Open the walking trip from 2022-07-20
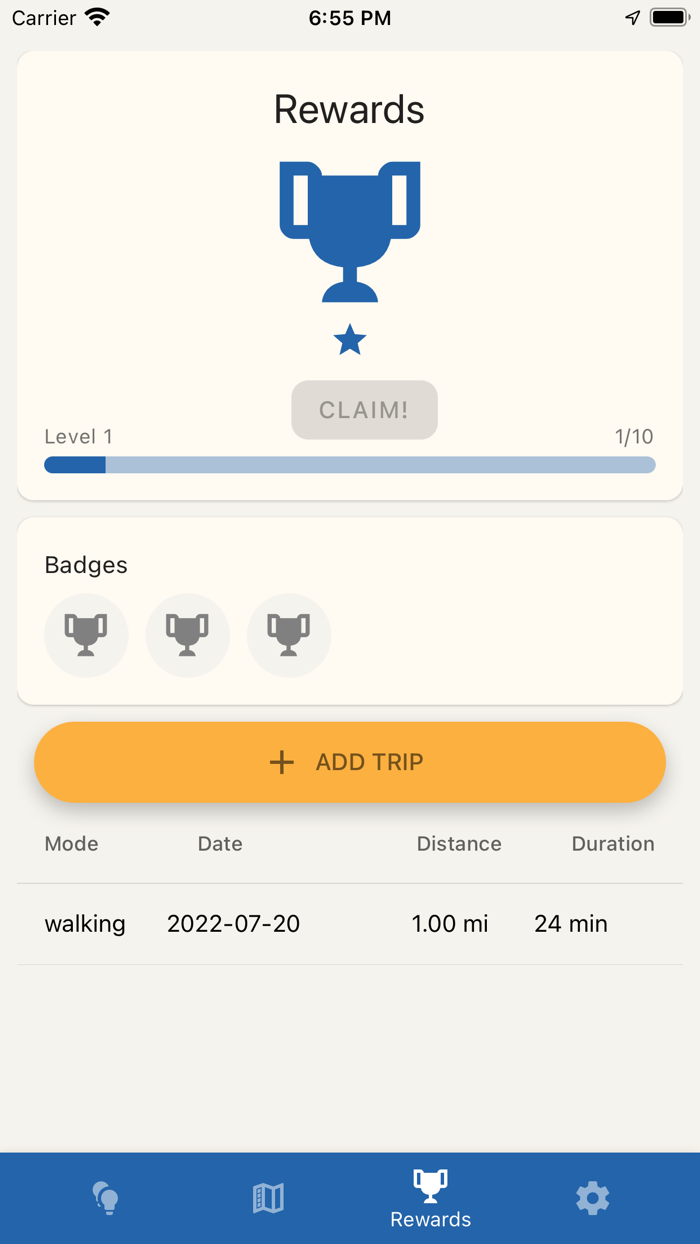 (x=350, y=924)
